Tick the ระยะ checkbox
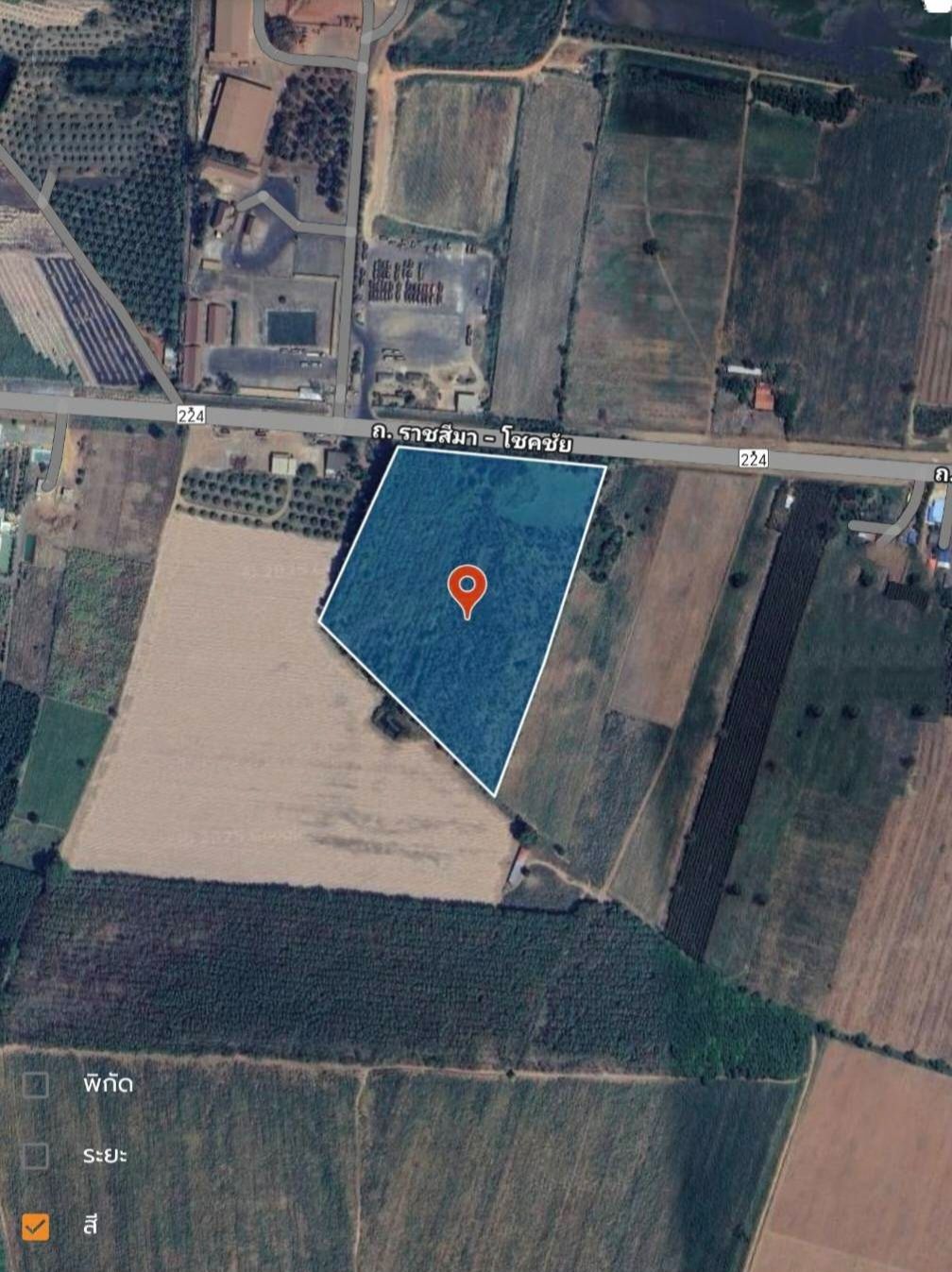The height and width of the screenshot is (1272, 952). 35,1155
